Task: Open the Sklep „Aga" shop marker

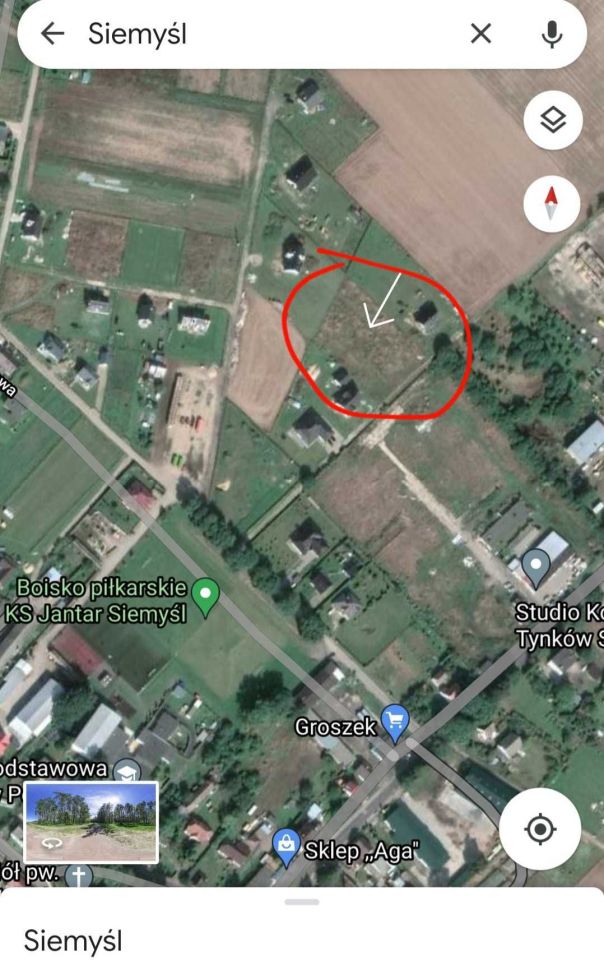Action: (x=287, y=849)
